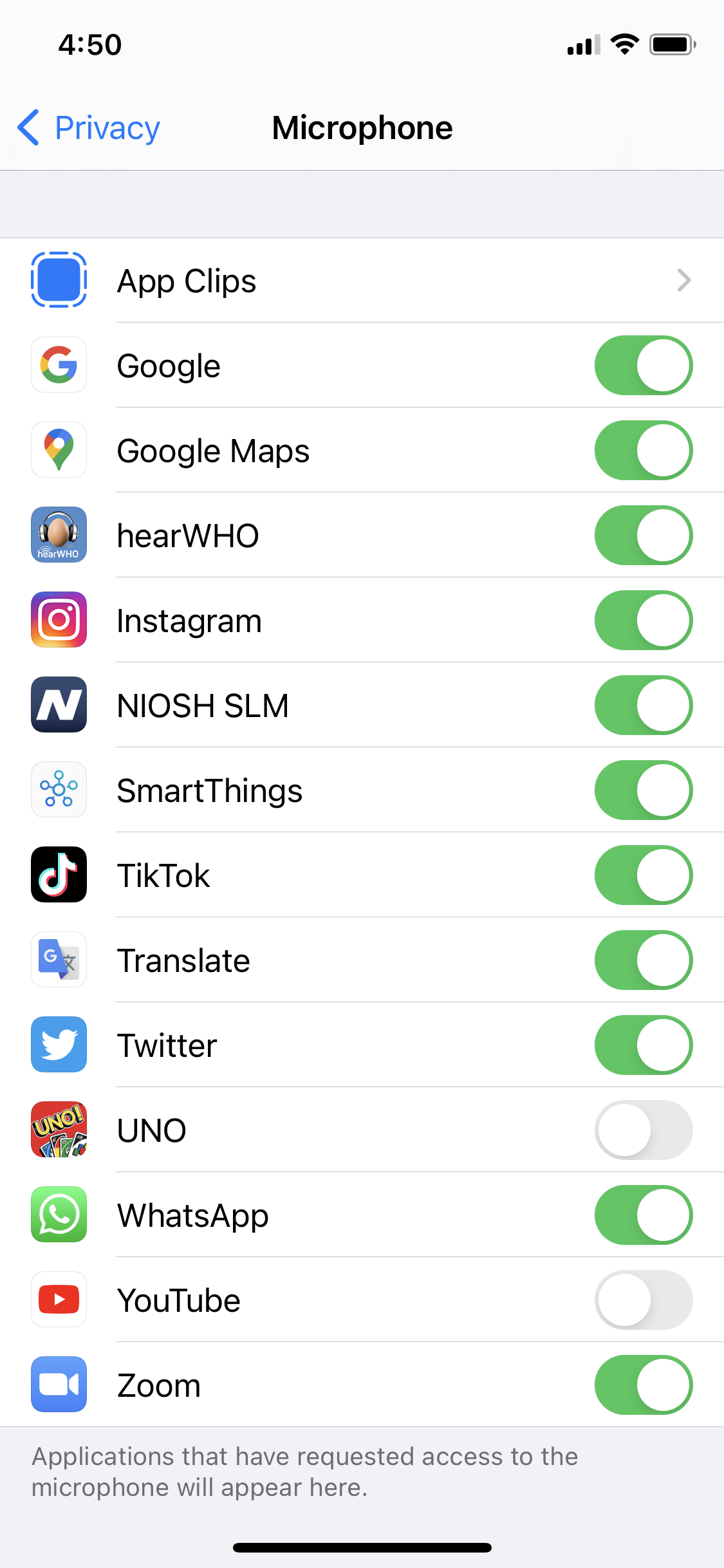The width and height of the screenshot is (724, 1568).
Task: Enable YouTube microphone permission
Action: [643, 1300]
